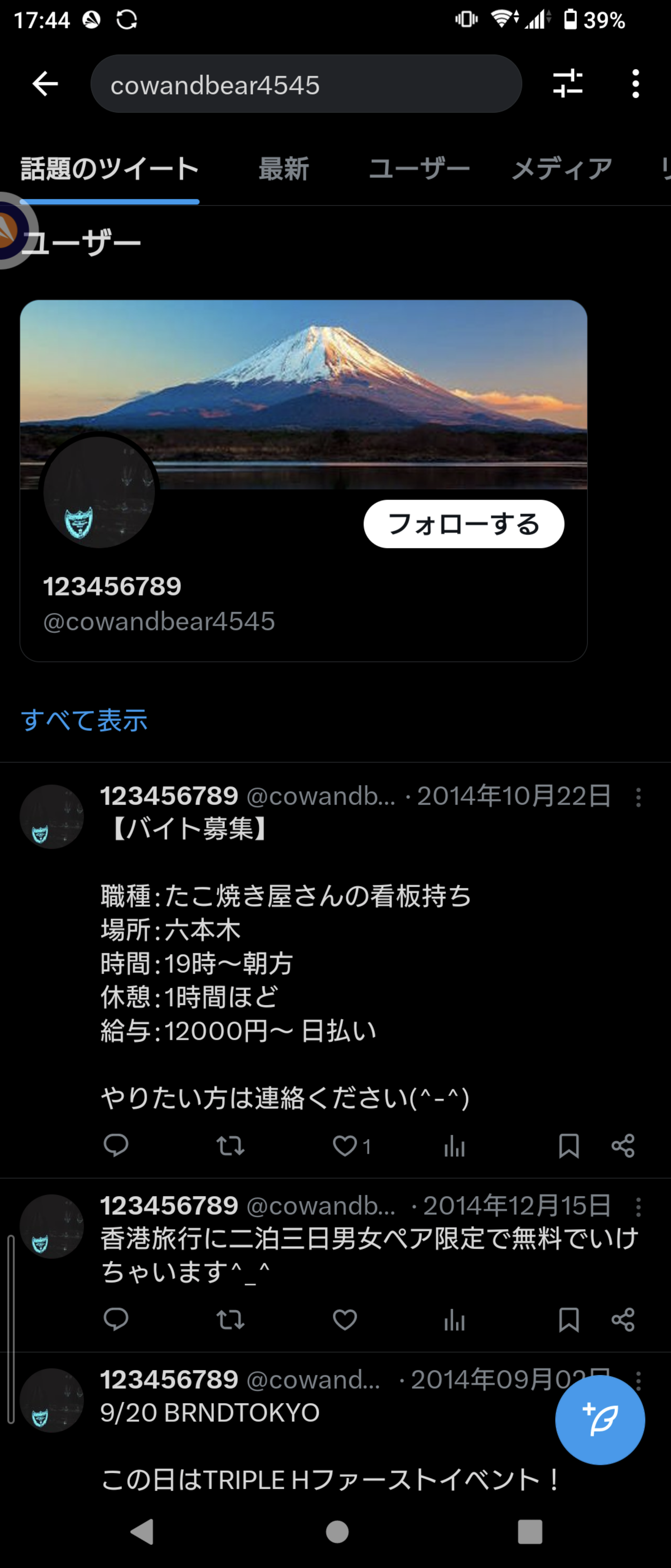Share the バイト募集 tweet
The height and width of the screenshot is (1568, 671).
(x=623, y=1145)
